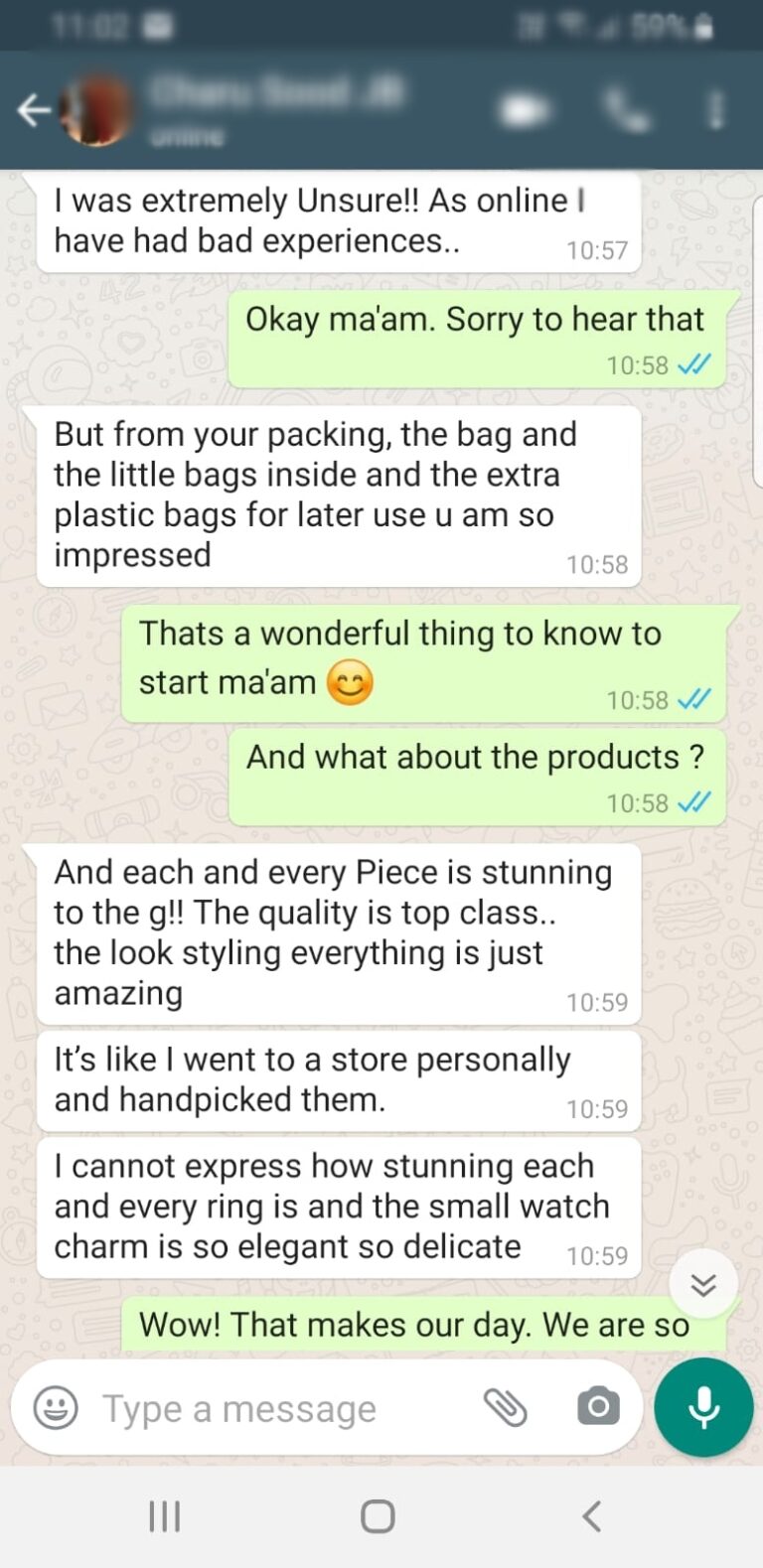Start a voice call with this contact
Image resolution: width=763 pixels, height=1568 pixels.
(x=625, y=110)
